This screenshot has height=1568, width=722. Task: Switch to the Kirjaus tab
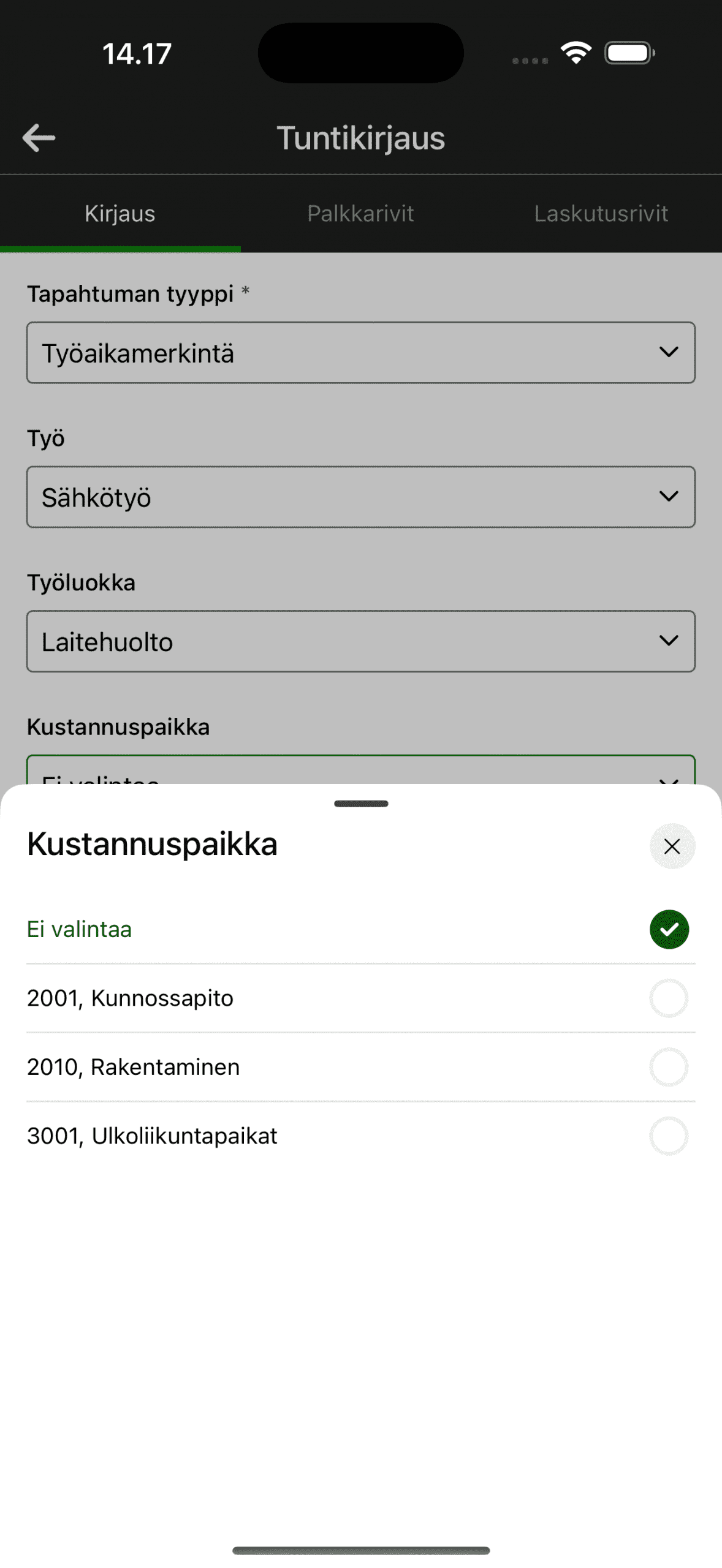point(120,214)
